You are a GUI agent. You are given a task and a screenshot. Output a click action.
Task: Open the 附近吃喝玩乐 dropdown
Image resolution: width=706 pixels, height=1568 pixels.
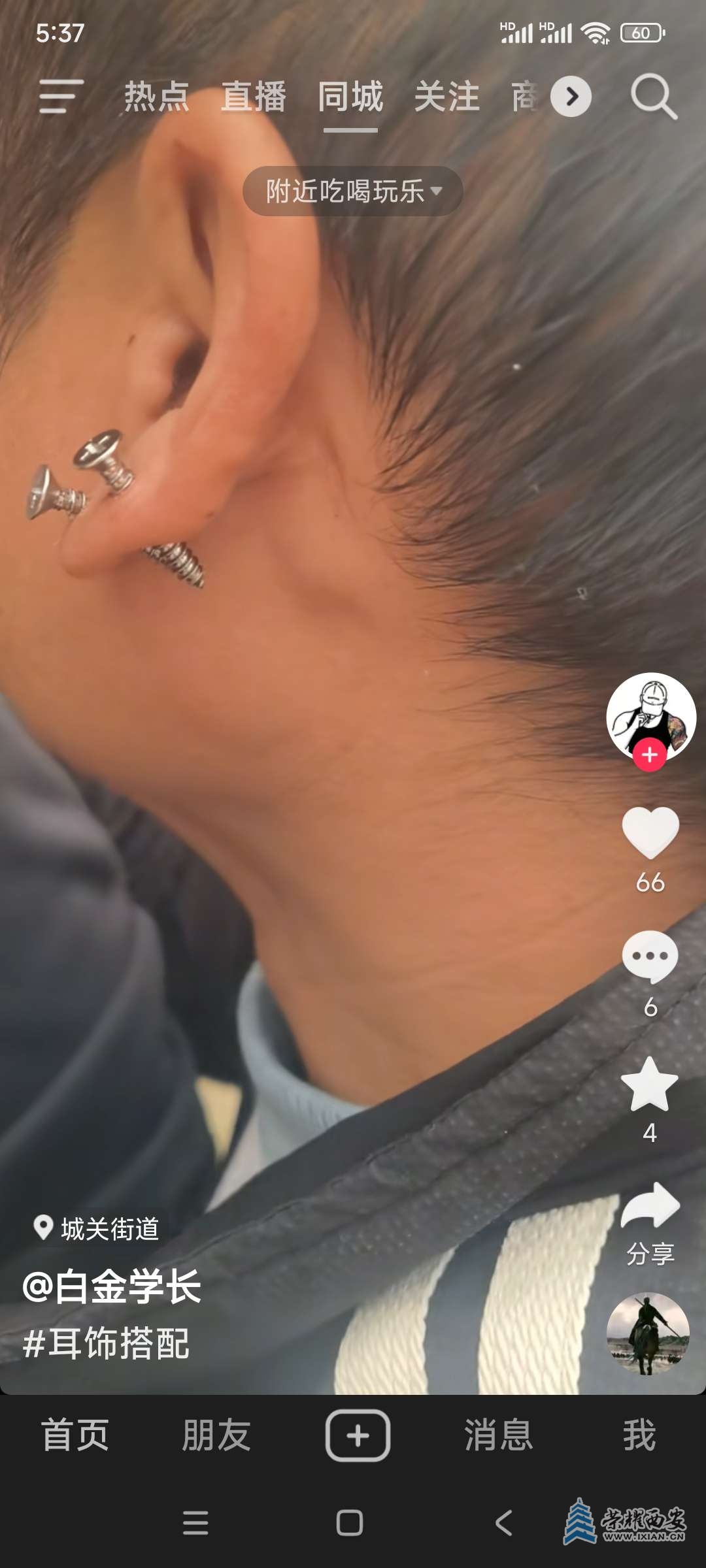(353, 191)
